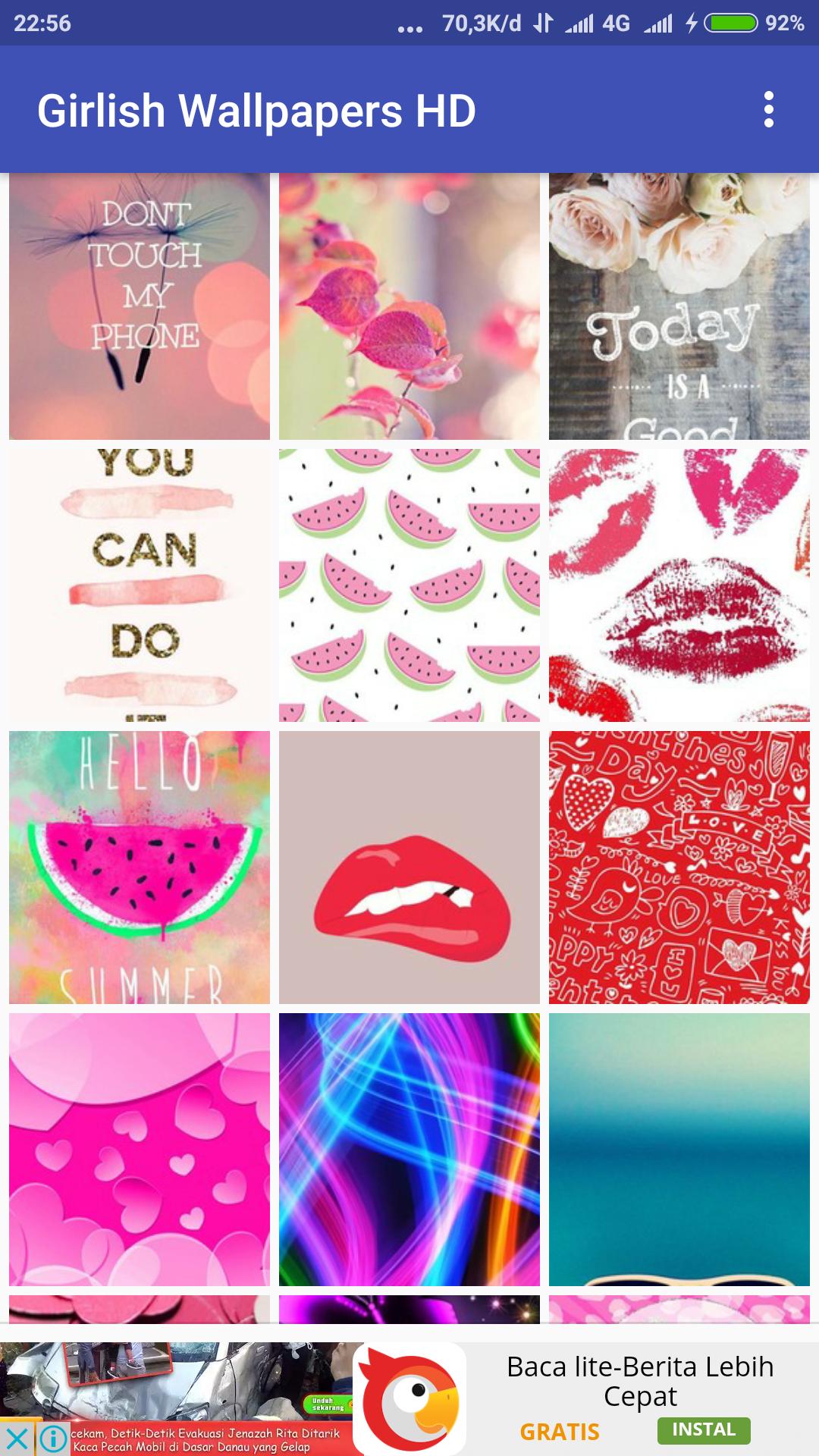Tap INSTAL on the Baca lite ad

tap(704, 1429)
